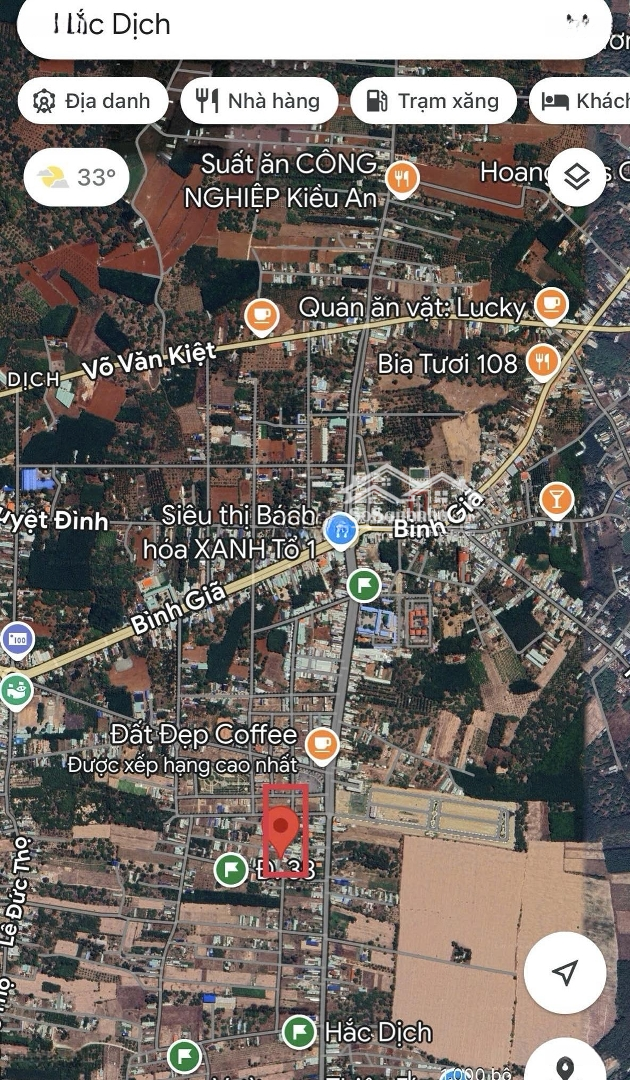View the Bia Tươi 108 restaurant marker
The image size is (630, 1080).
pyautogui.click(x=542, y=362)
